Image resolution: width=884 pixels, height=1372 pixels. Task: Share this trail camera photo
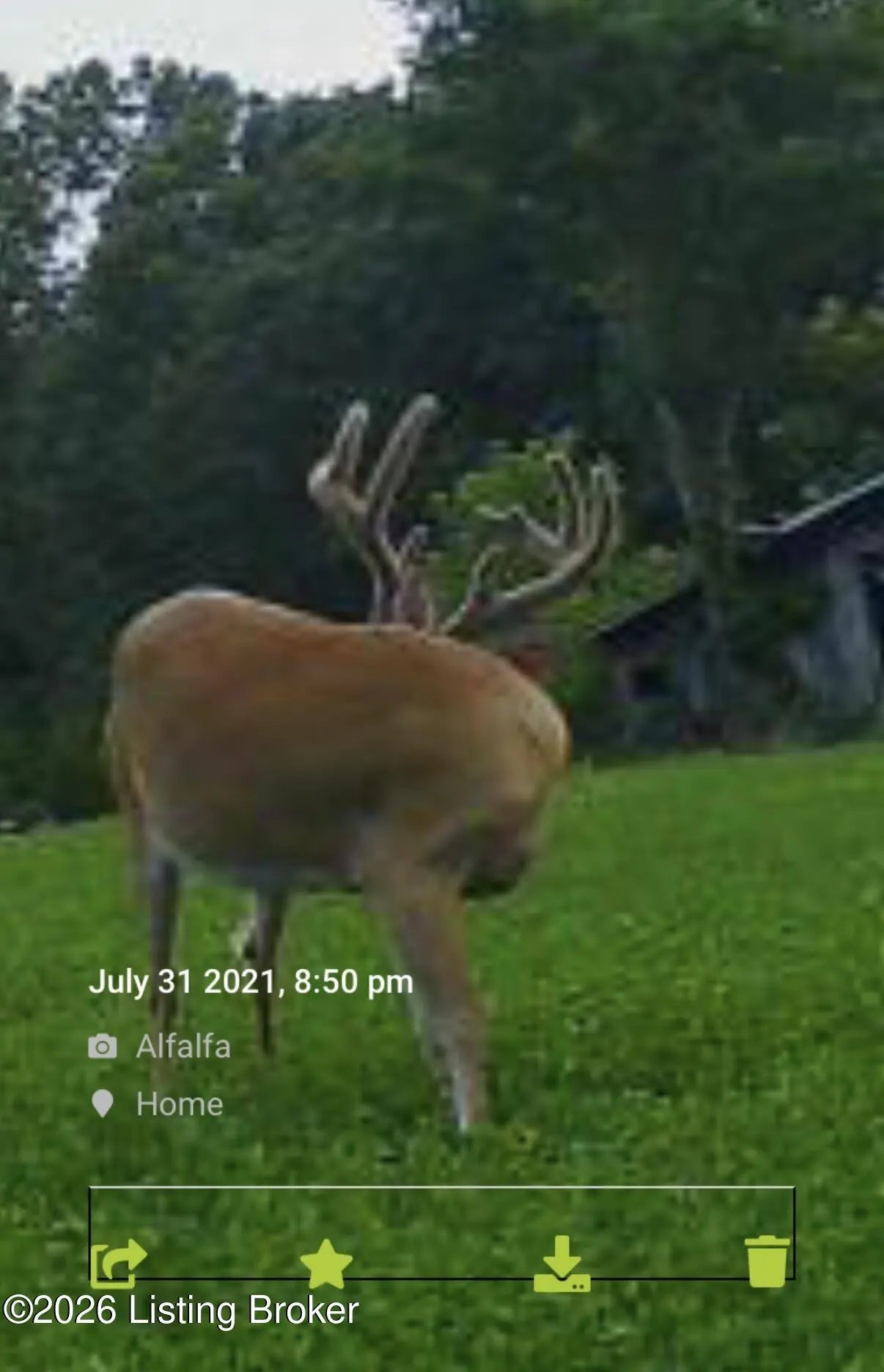[117, 1262]
